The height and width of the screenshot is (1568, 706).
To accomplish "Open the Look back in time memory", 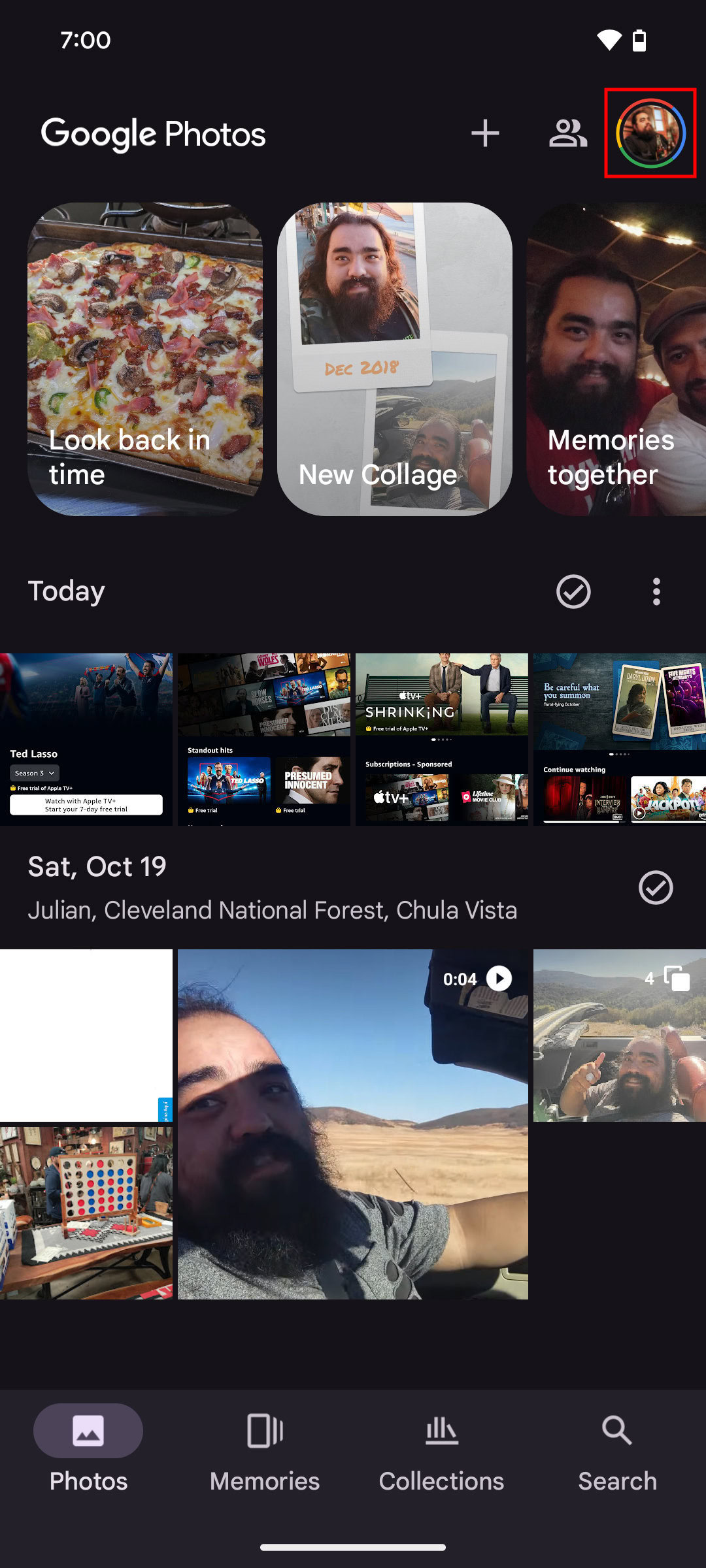I will [145, 359].
